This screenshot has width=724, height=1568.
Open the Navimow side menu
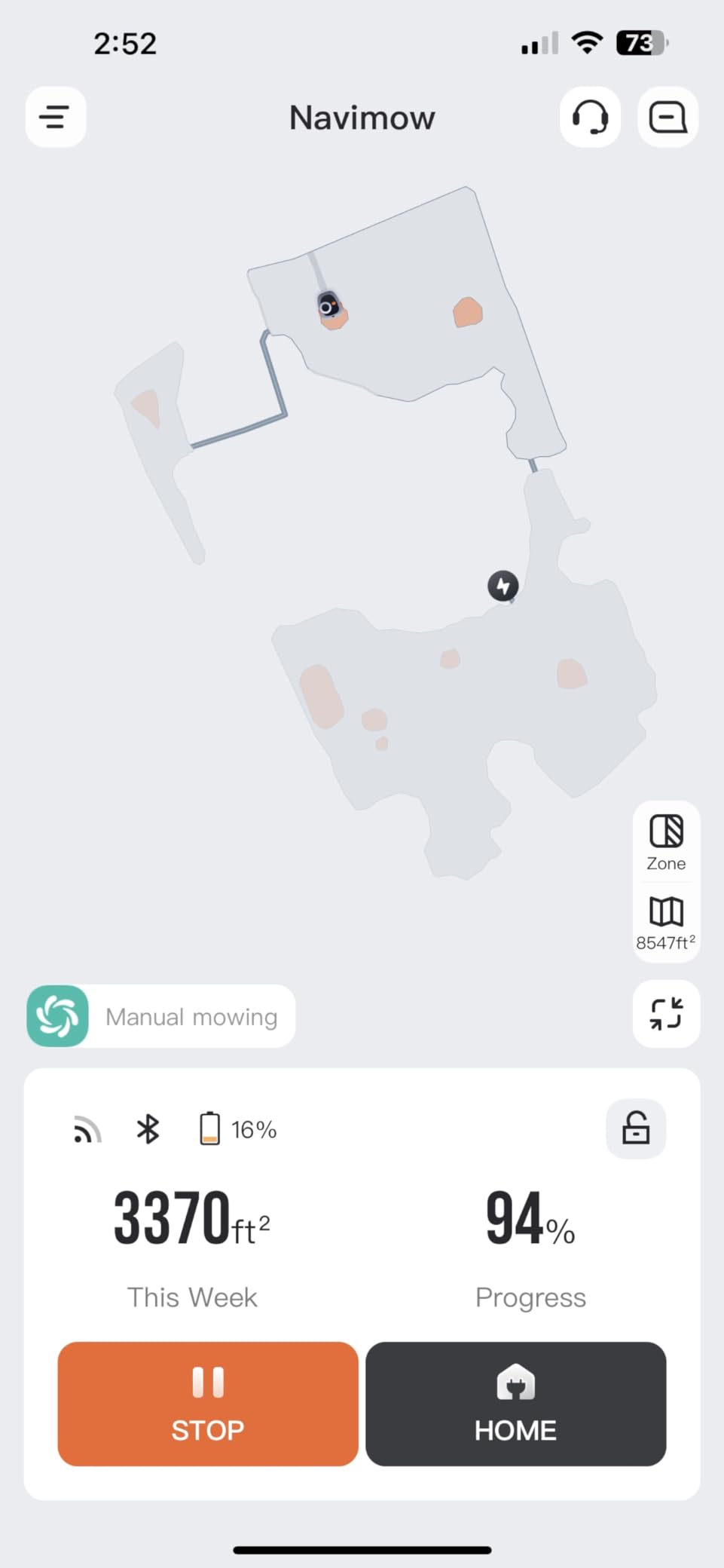point(56,118)
